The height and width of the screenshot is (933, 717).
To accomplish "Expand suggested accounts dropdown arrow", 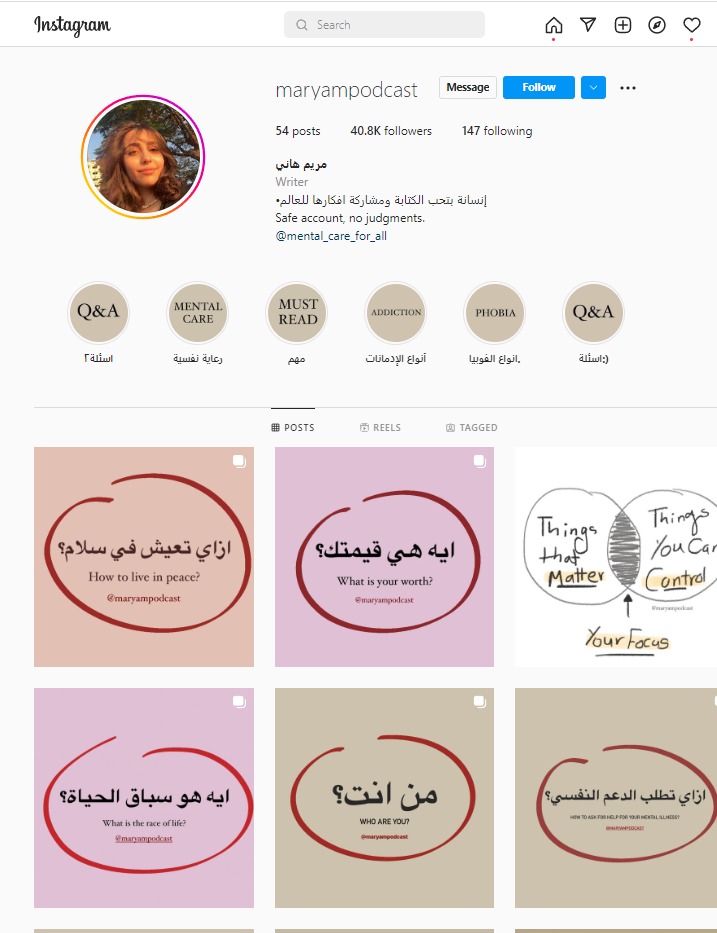I will (x=593, y=87).
